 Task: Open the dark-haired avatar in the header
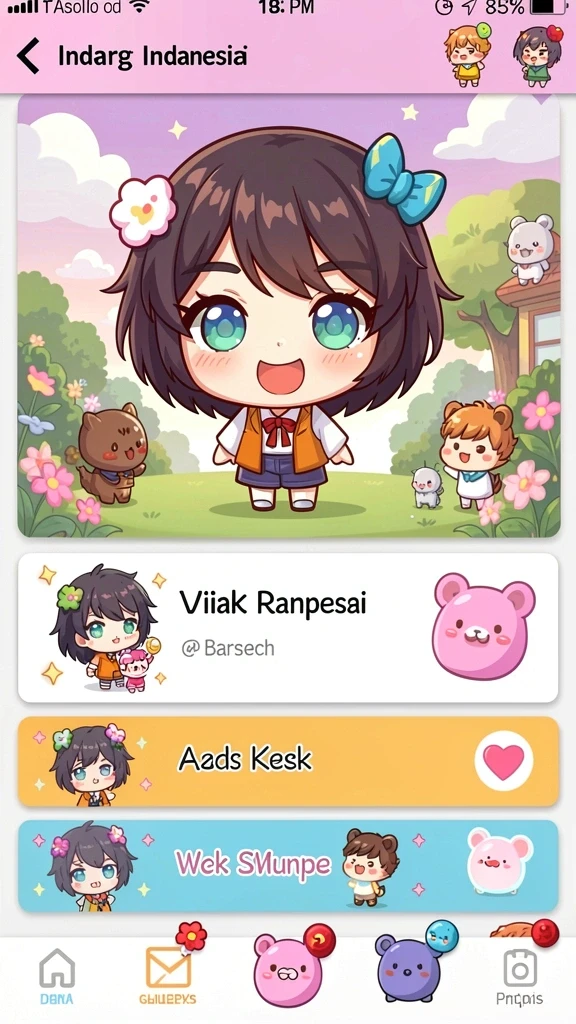[537, 55]
